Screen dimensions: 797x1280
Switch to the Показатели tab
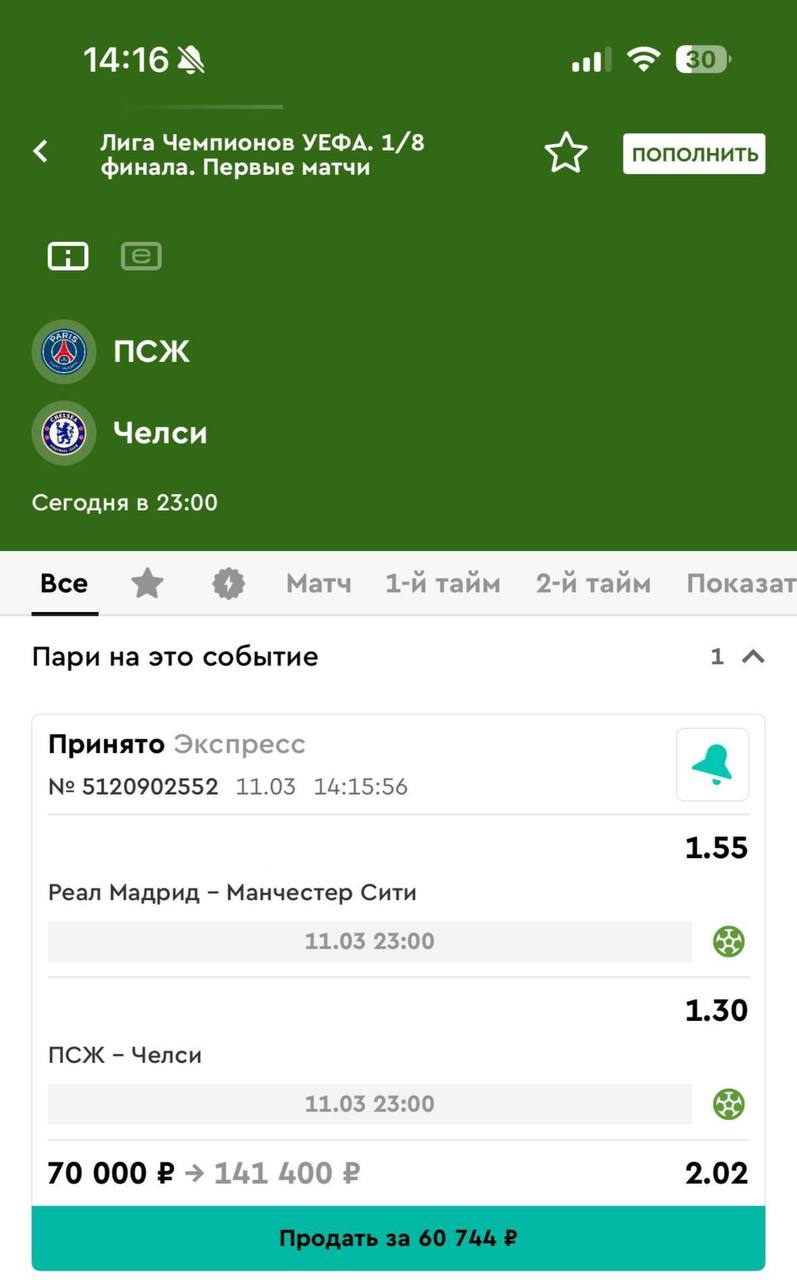click(740, 584)
